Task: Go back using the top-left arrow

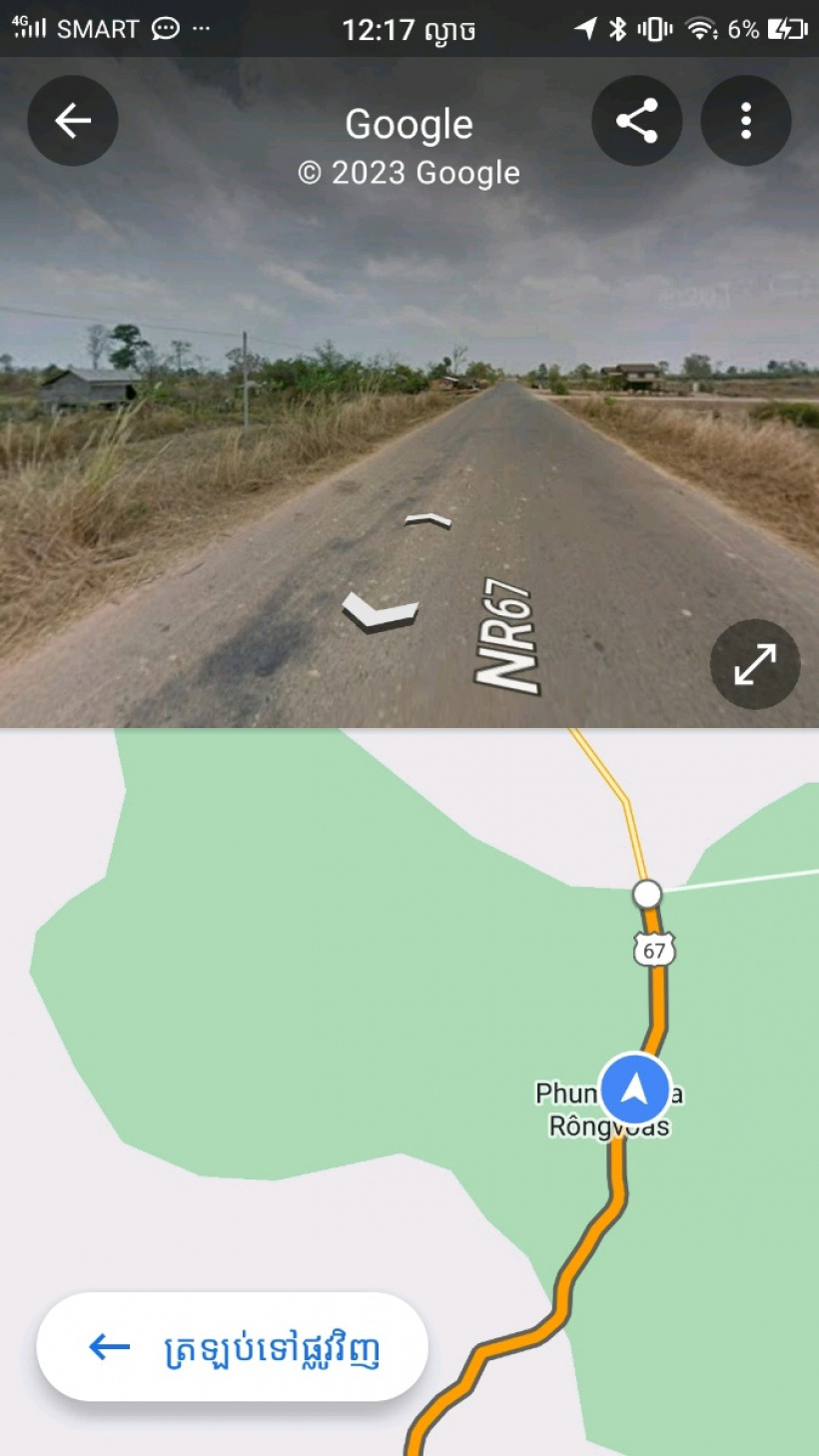Action: coord(72,121)
